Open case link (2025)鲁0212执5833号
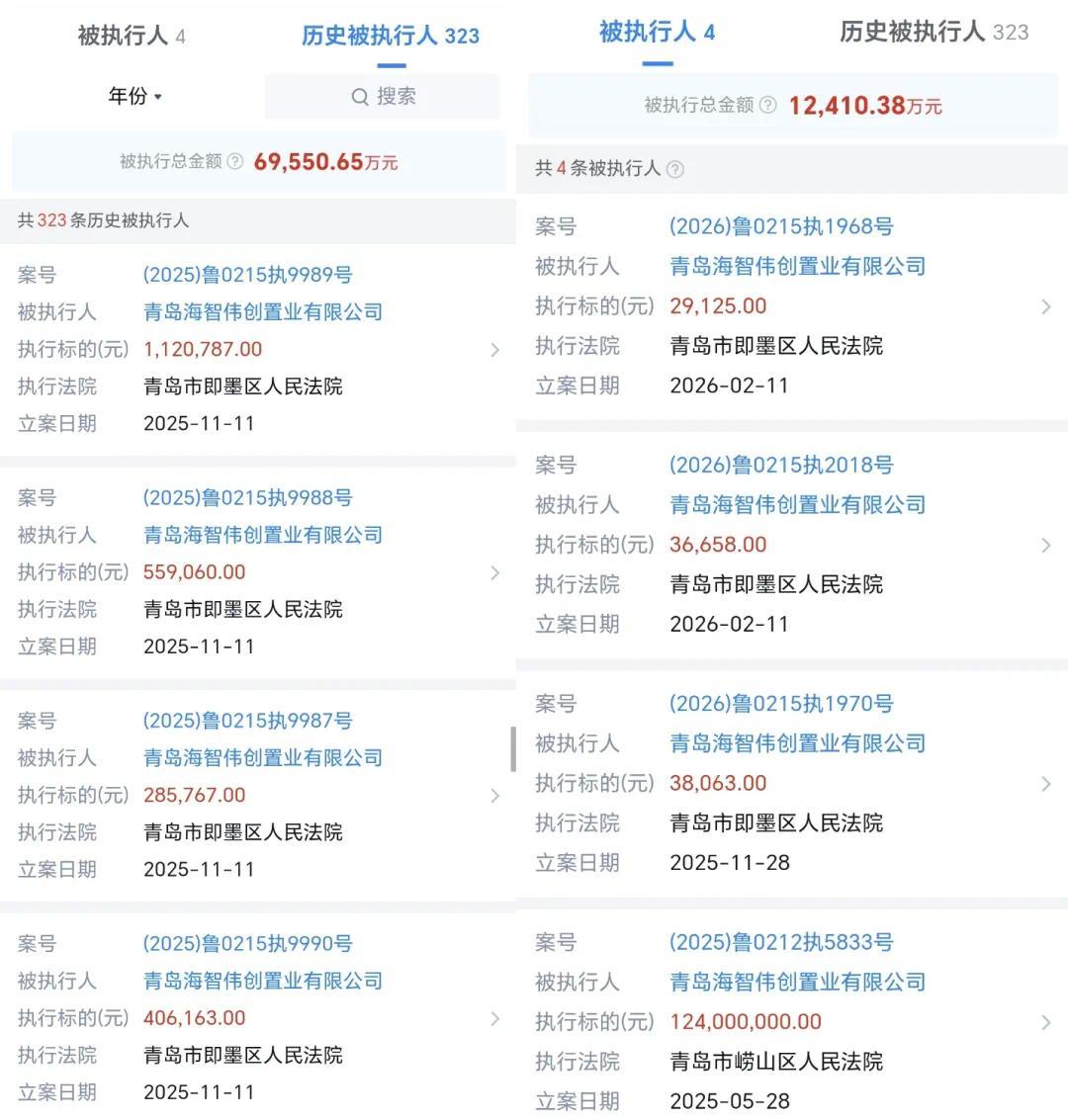The width and height of the screenshot is (1068, 1120). pos(781,942)
